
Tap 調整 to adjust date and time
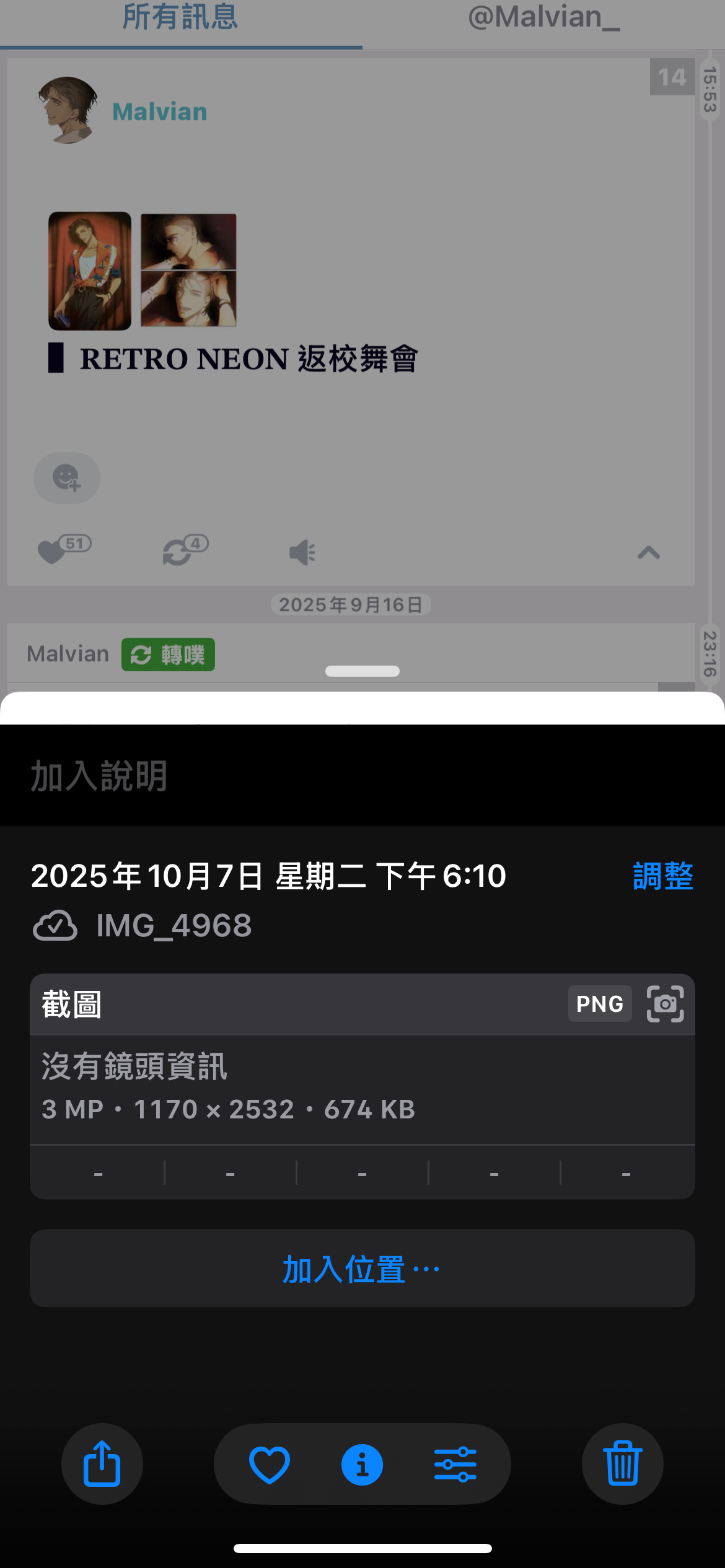662,876
